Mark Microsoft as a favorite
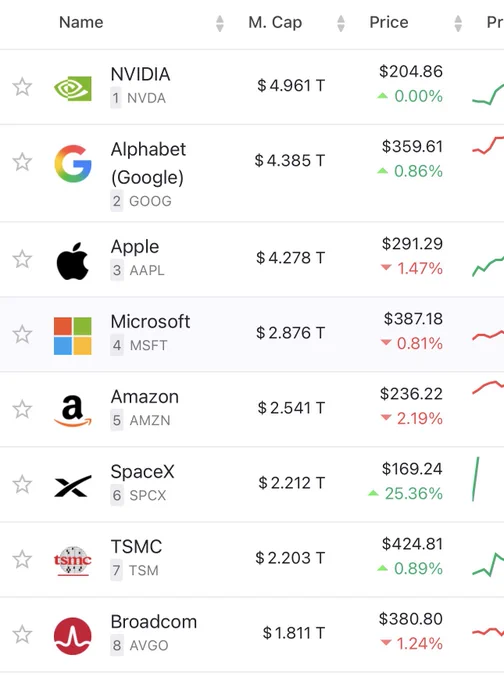This screenshot has height=680, width=504. pyautogui.click(x=22, y=334)
